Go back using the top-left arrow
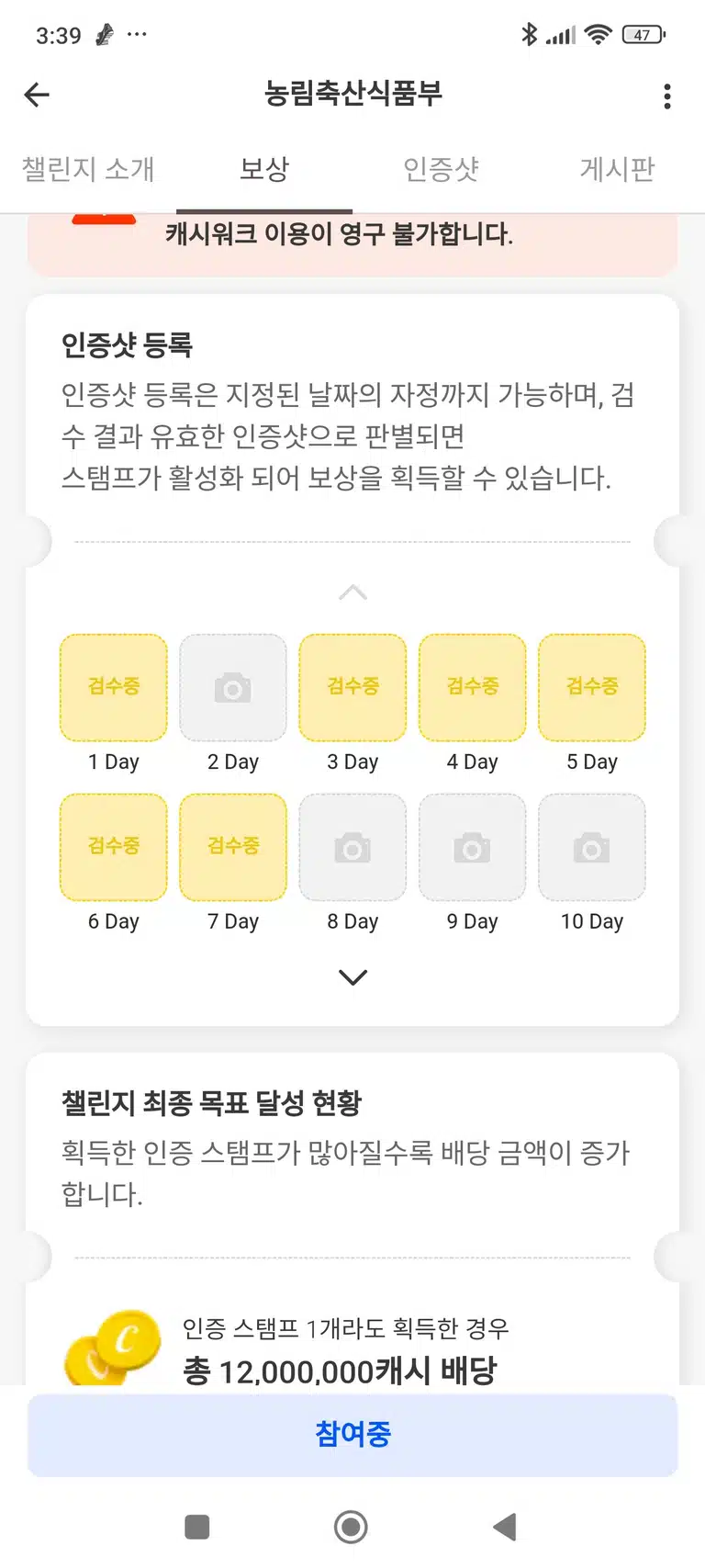 point(37,95)
